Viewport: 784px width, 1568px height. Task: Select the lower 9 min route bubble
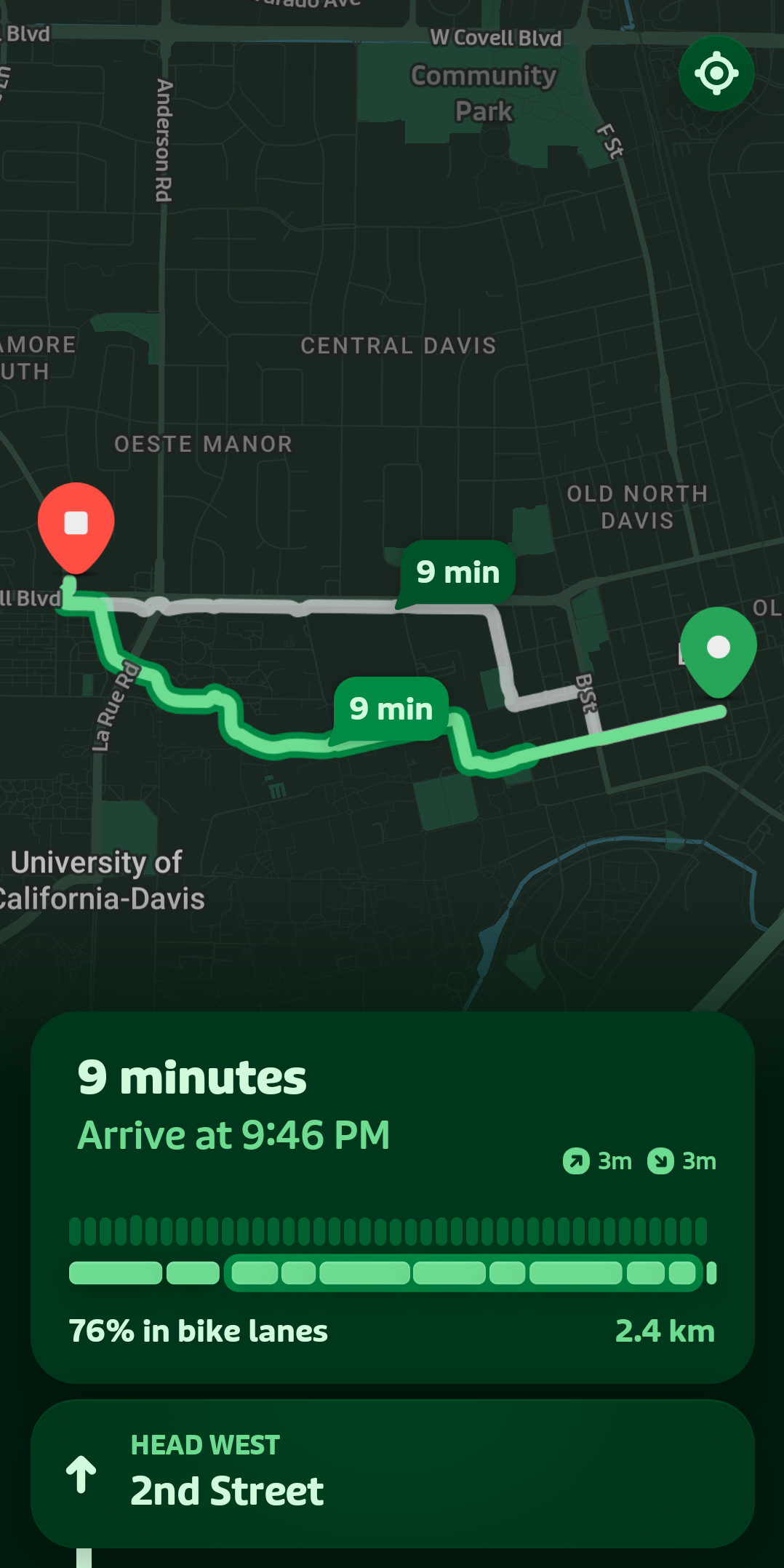tap(391, 708)
